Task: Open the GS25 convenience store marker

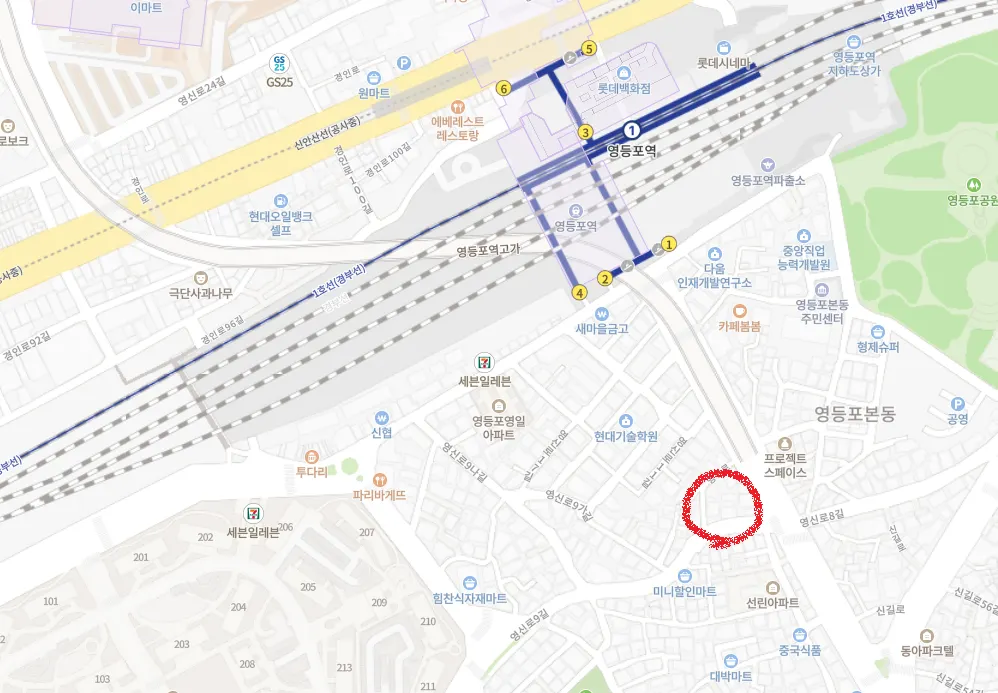Action: [280, 63]
